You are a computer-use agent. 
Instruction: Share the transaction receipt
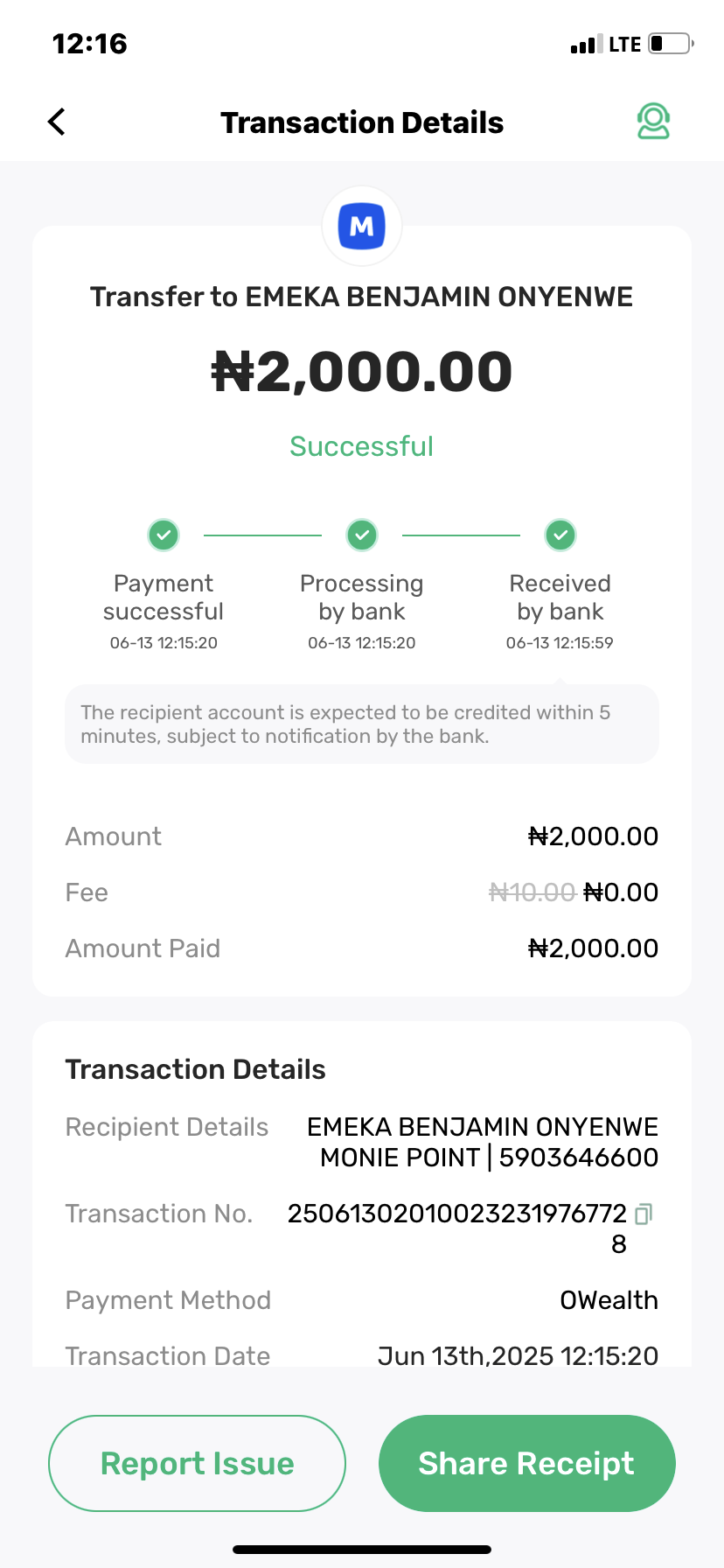pyautogui.click(x=526, y=1463)
